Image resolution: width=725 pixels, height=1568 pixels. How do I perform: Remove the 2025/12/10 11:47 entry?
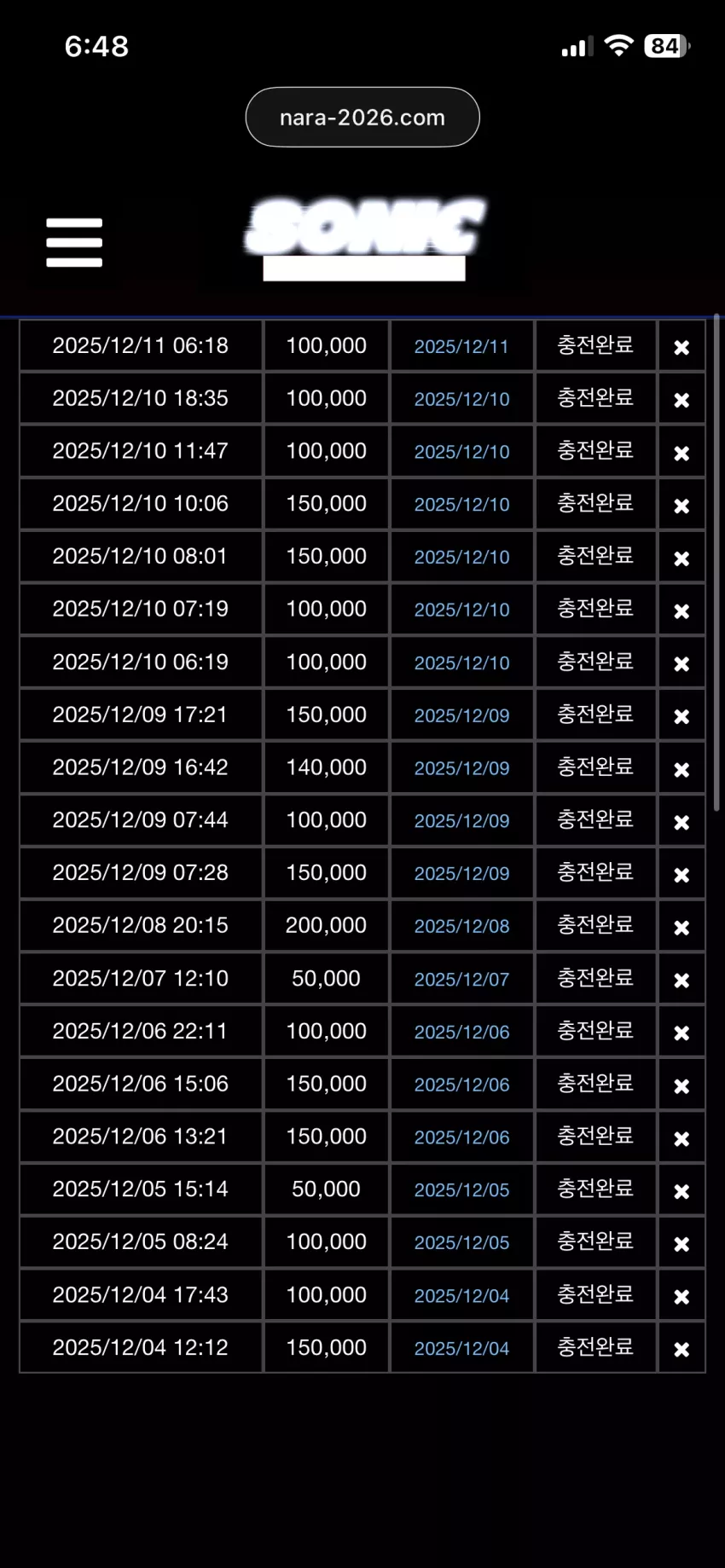(x=681, y=453)
